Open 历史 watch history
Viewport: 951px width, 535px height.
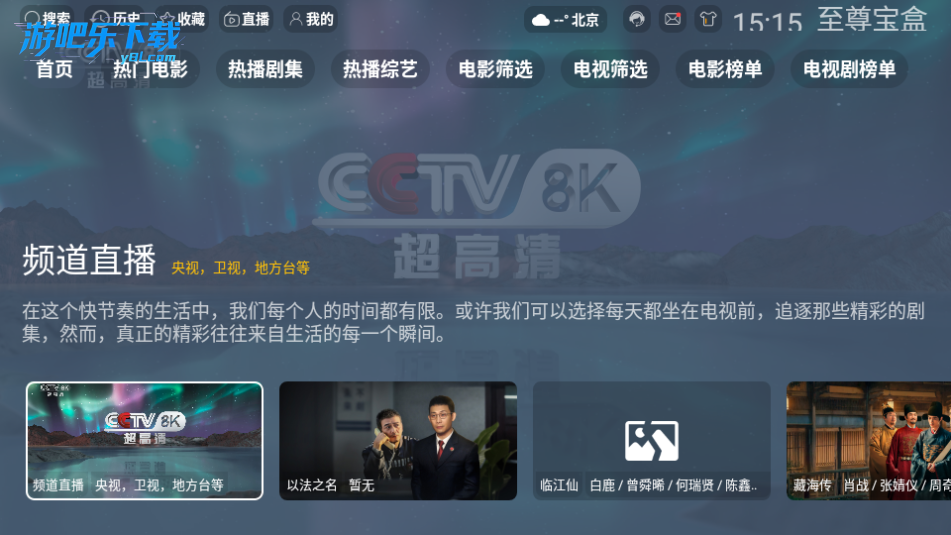115,19
